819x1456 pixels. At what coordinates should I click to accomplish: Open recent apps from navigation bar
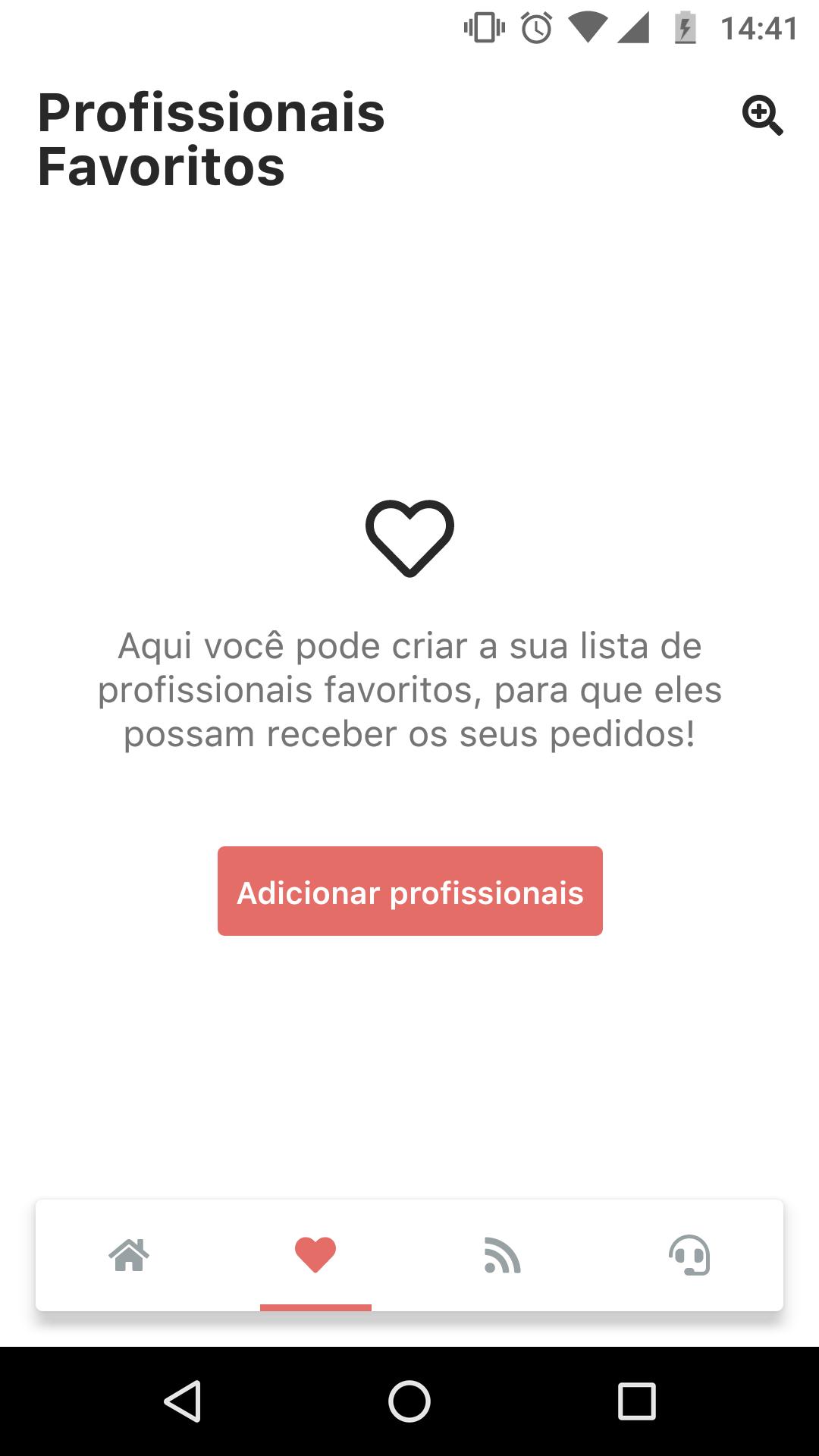point(637,1401)
